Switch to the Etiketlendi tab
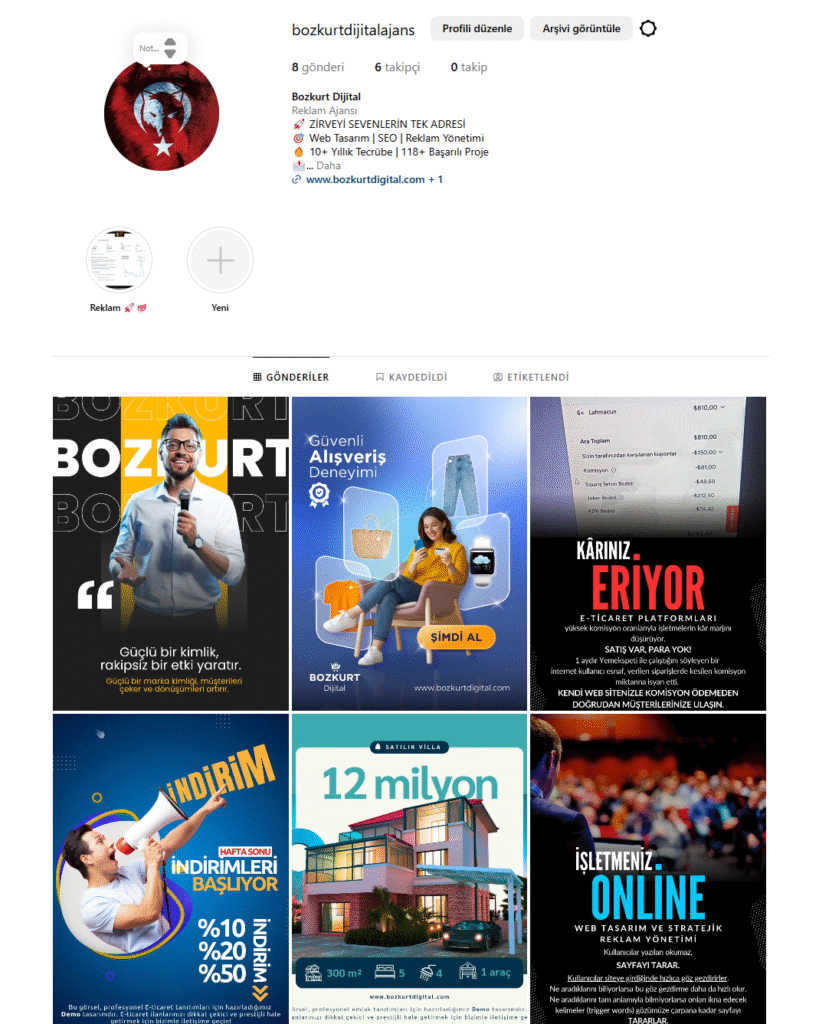 tap(531, 377)
